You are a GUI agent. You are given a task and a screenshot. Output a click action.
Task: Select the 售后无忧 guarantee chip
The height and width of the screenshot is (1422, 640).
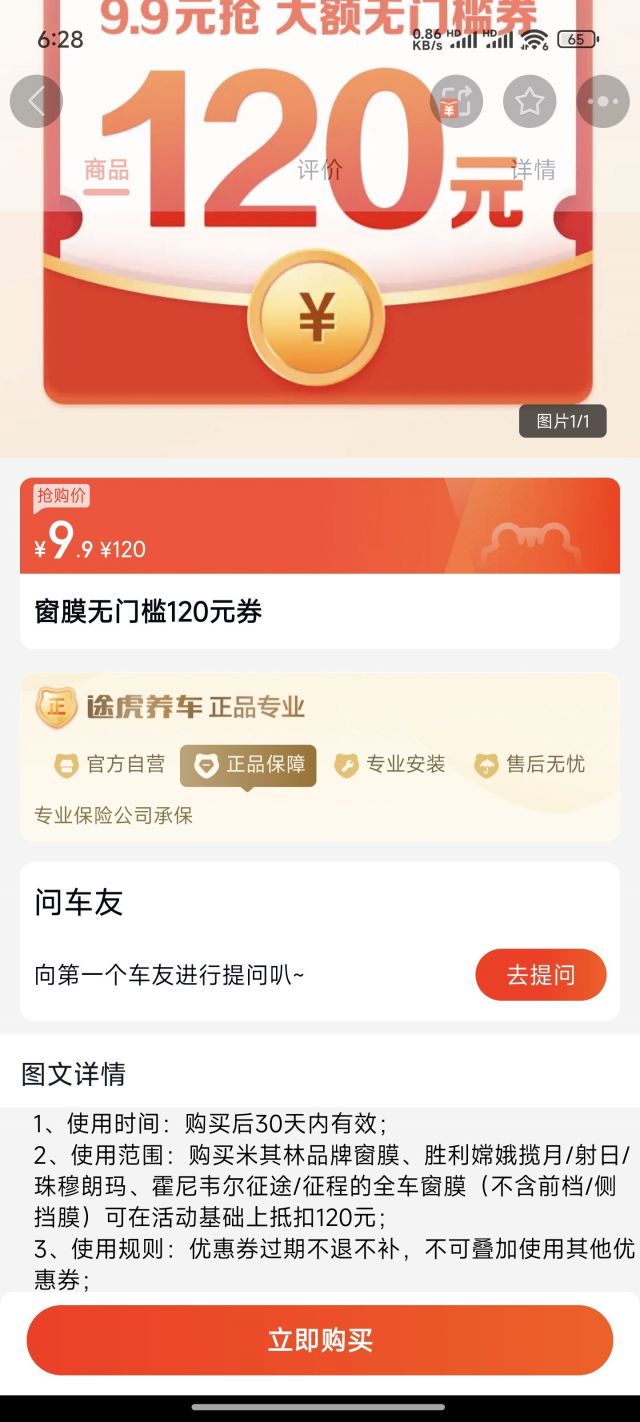coord(530,765)
